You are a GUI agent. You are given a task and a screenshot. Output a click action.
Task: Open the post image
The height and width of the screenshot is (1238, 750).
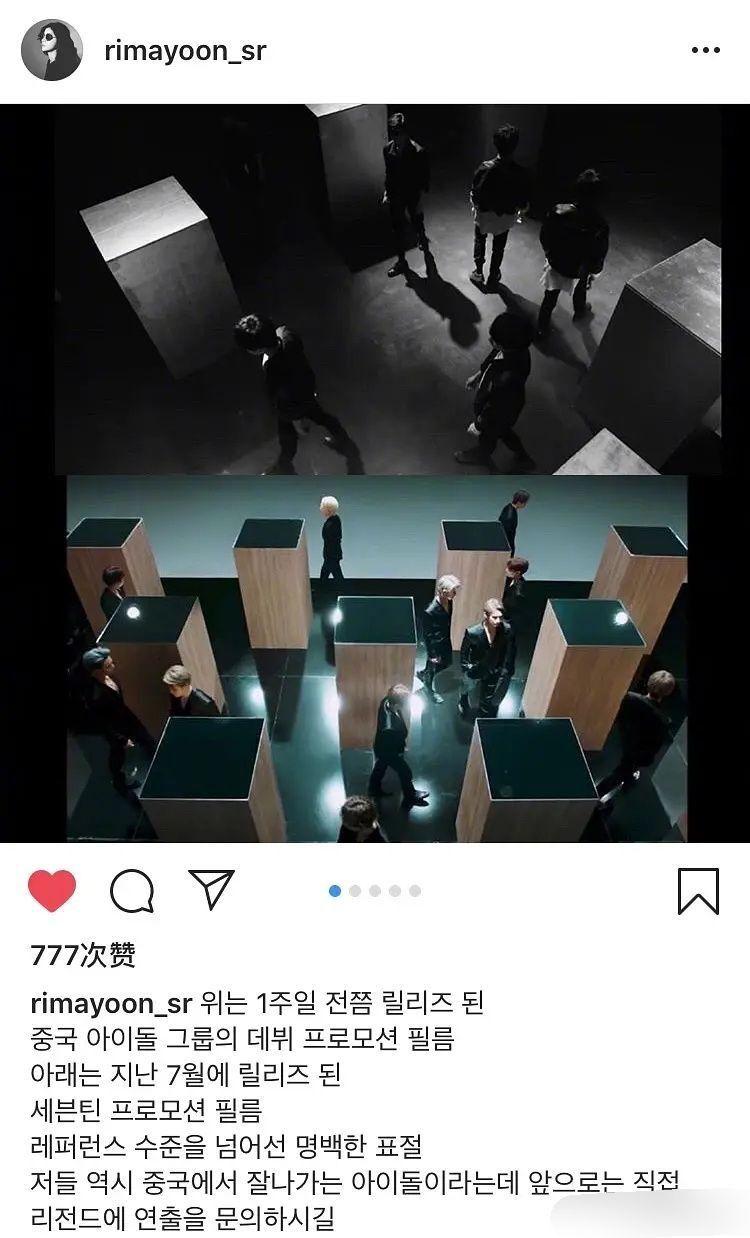375,472
